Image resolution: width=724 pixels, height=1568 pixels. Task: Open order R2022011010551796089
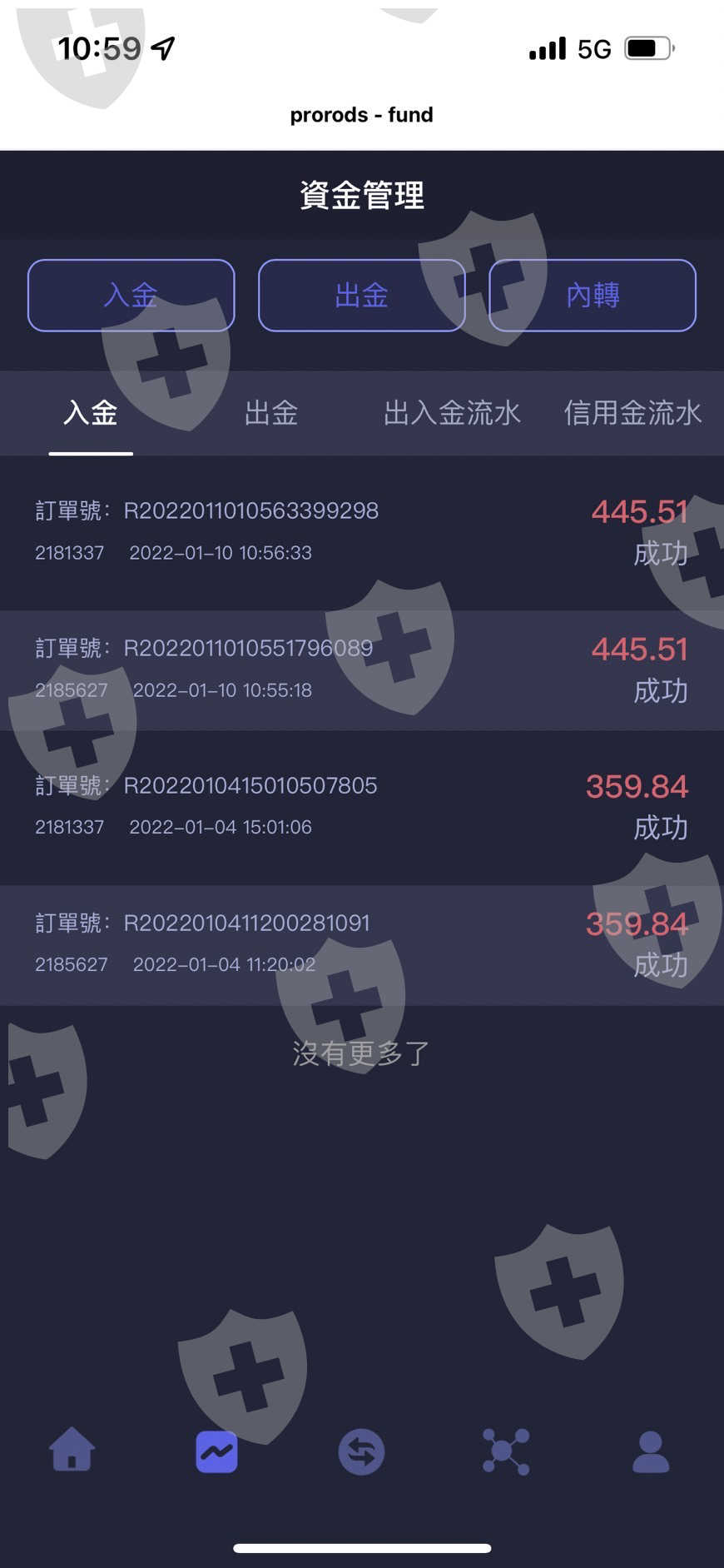tap(362, 670)
